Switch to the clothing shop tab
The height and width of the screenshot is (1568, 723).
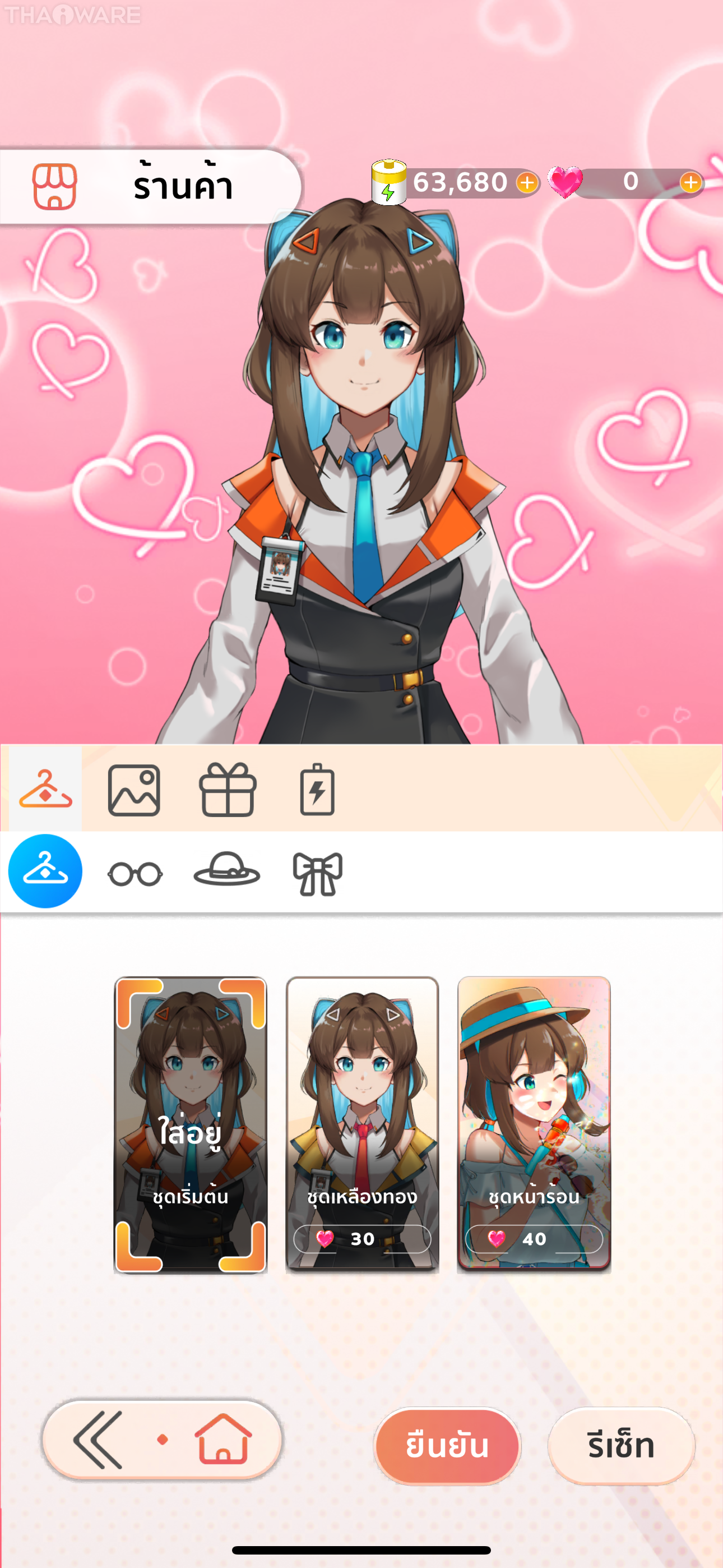click(45, 789)
